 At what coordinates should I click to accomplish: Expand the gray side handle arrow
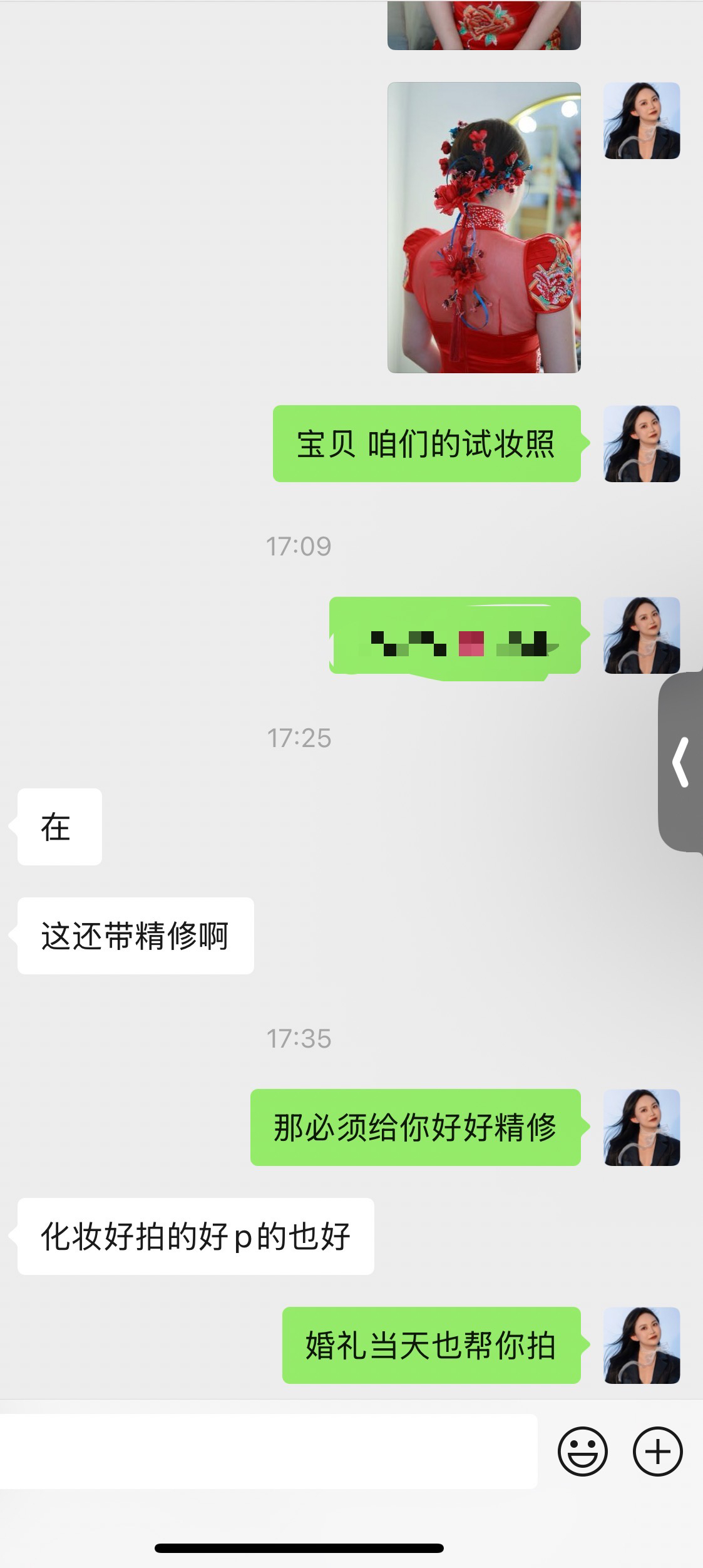click(x=680, y=761)
